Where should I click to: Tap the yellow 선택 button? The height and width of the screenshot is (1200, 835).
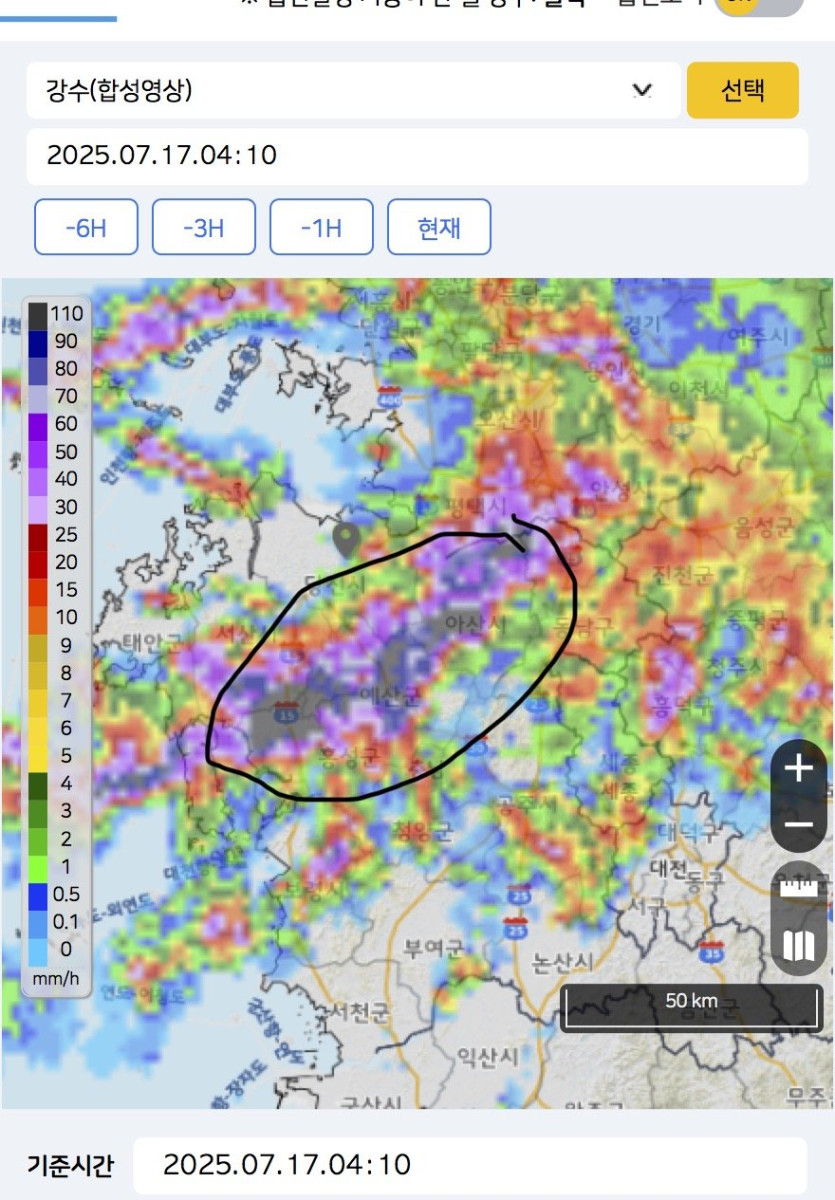tap(742, 91)
